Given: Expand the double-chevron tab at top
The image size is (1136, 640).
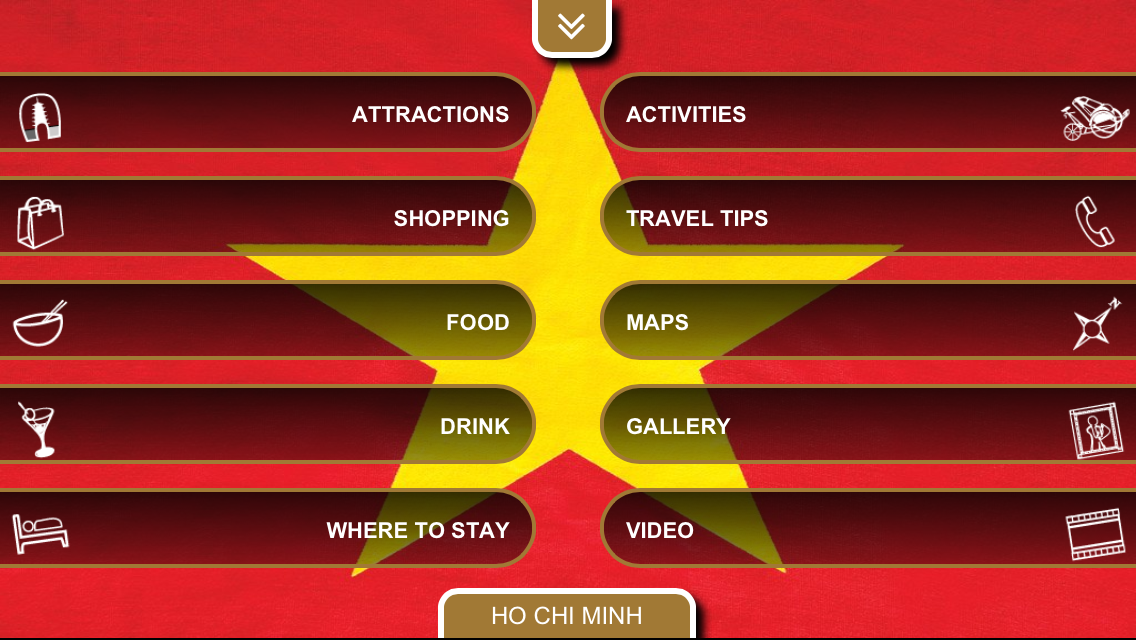Looking at the screenshot, I should pyautogui.click(x=571, y=26).
